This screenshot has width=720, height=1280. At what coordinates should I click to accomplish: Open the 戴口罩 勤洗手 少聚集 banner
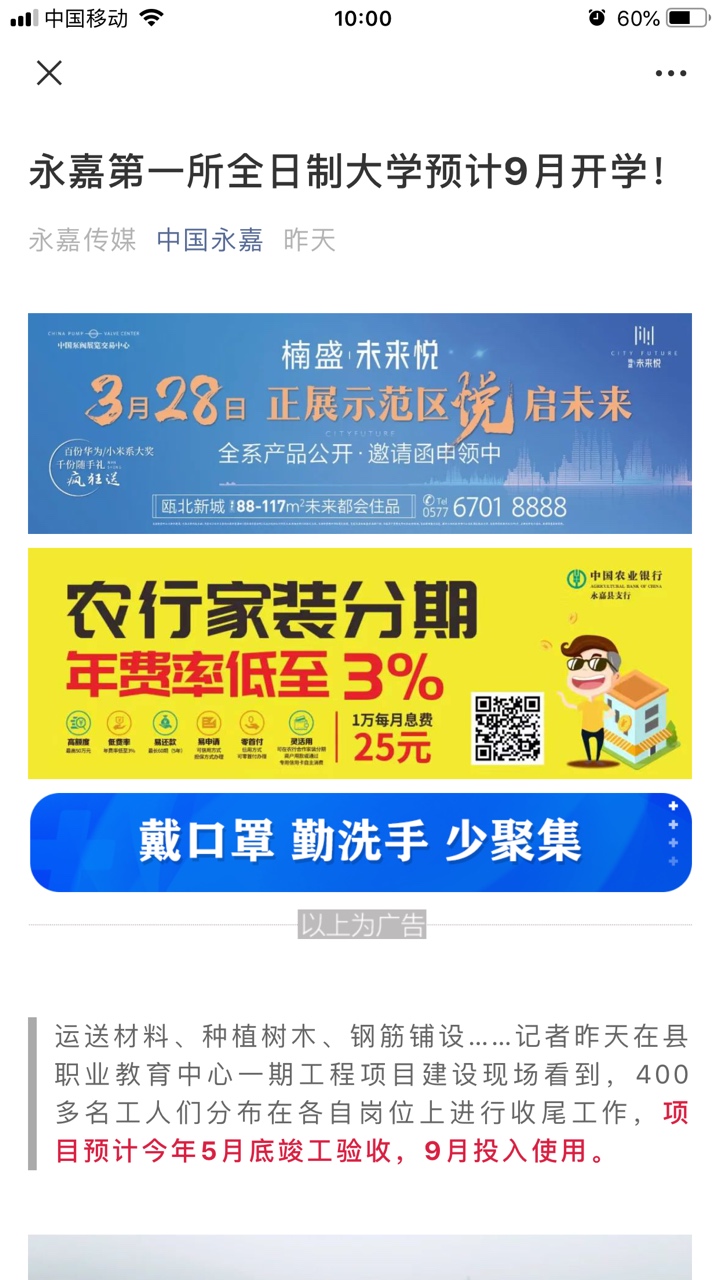[x=360, y=842]
